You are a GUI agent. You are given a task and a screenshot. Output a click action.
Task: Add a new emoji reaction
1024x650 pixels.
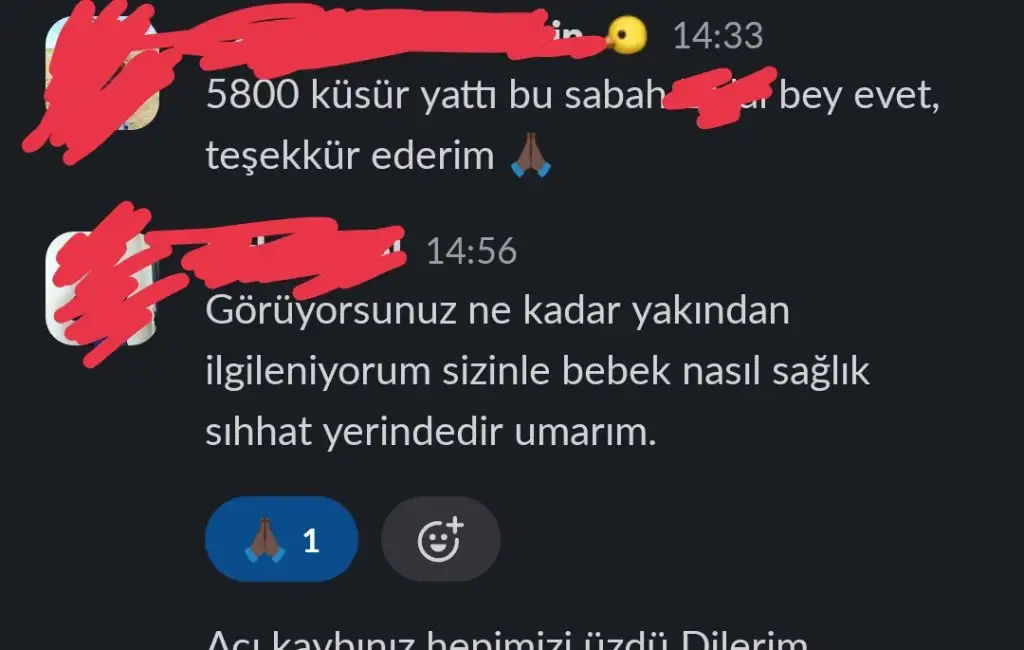440,539
